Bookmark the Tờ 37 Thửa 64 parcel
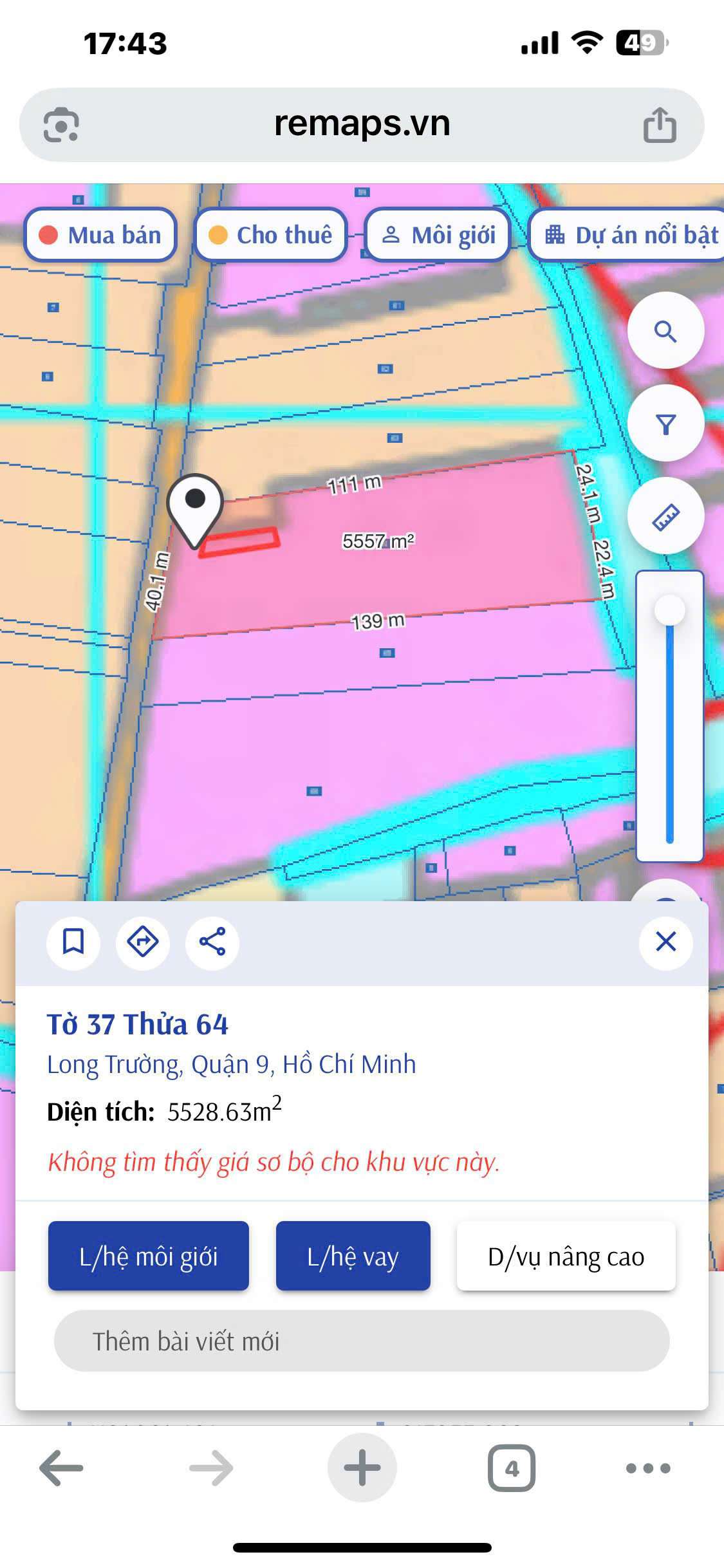 pos(73,942)
